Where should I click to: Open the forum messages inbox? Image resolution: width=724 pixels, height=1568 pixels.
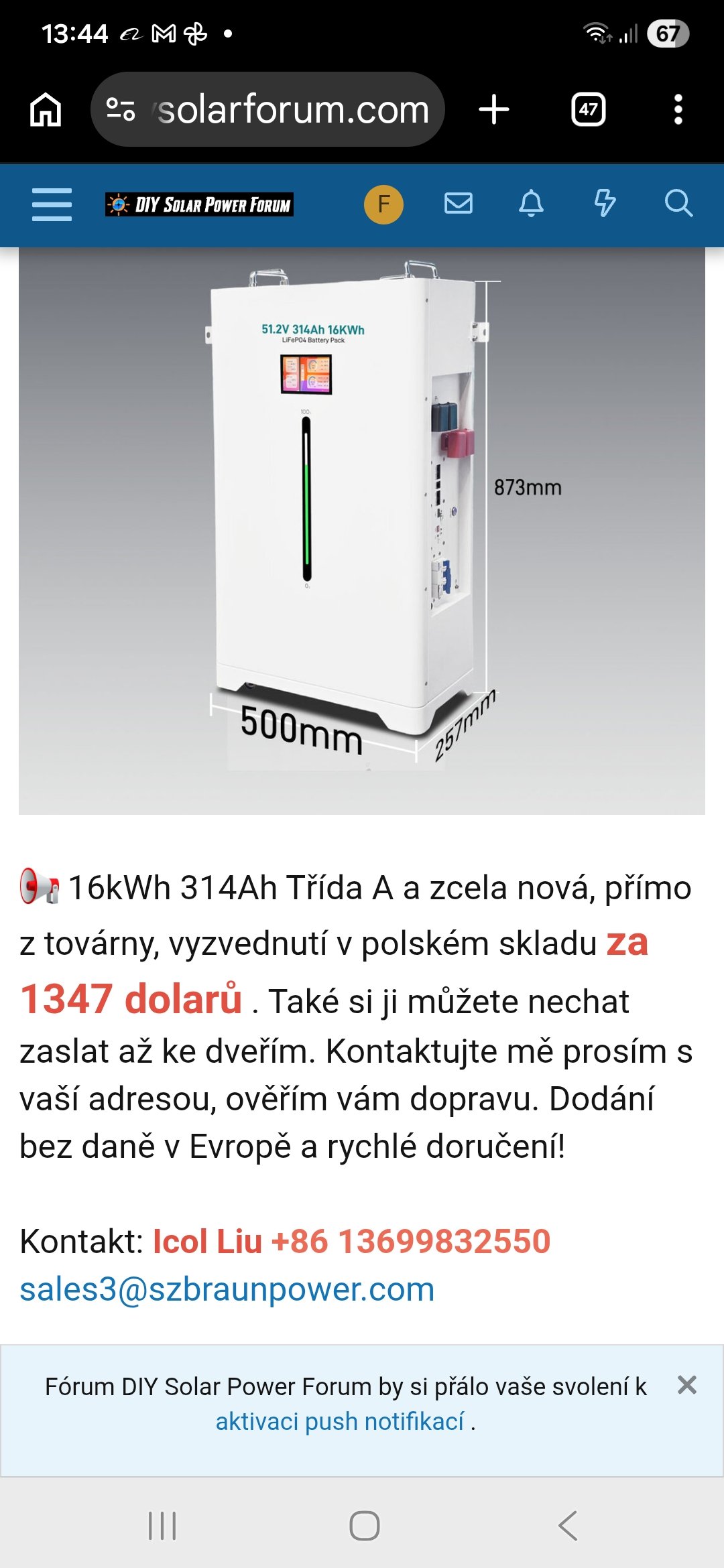pos(459,203)
